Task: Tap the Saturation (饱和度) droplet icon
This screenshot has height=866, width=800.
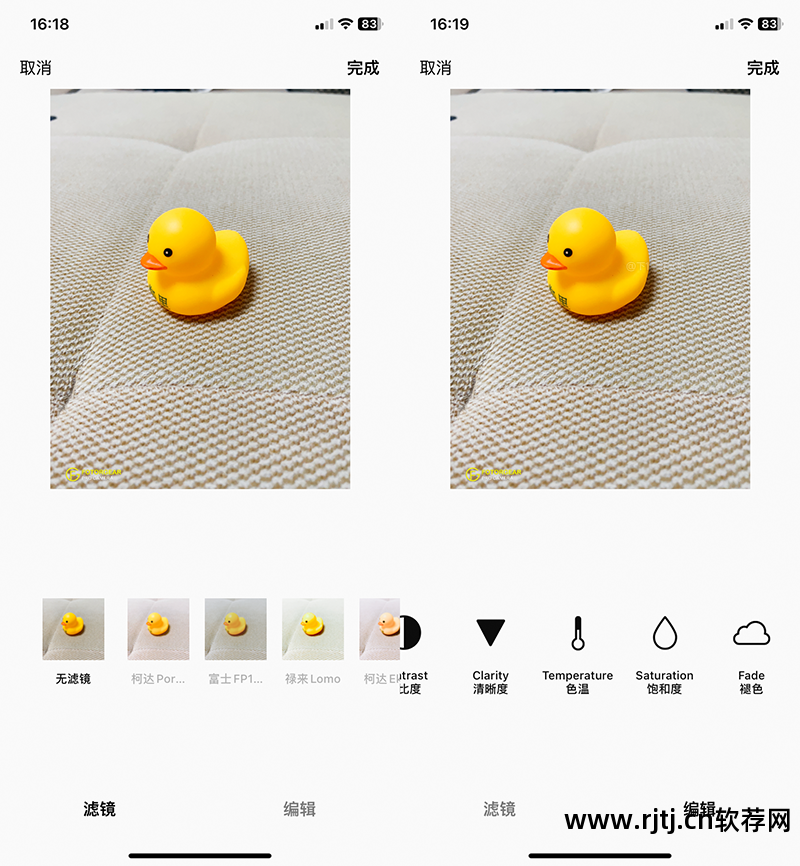Action: 664,630
